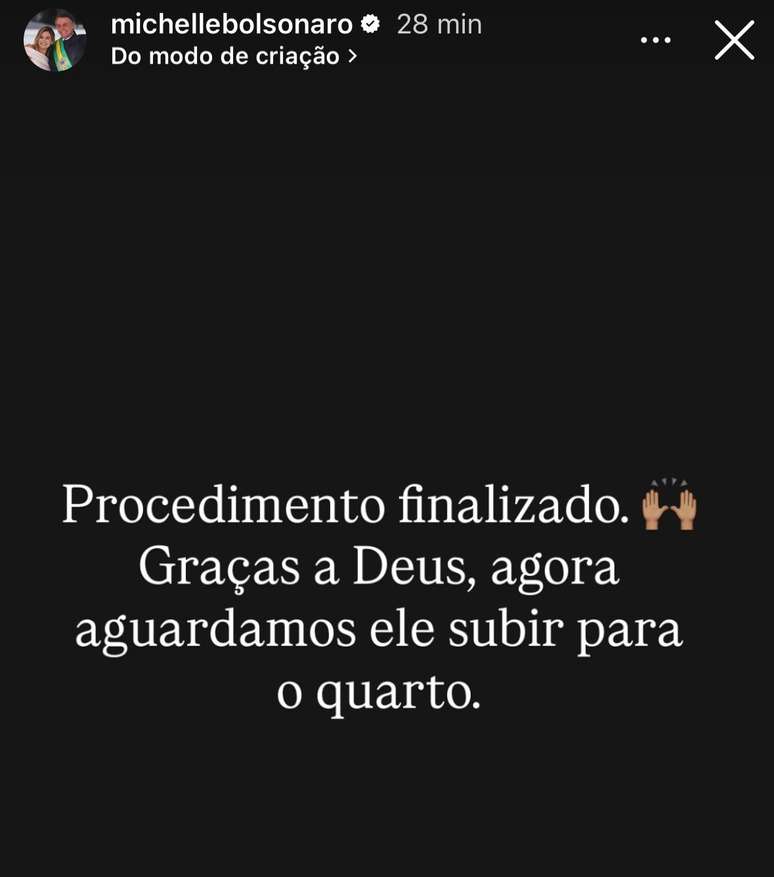Open the "Do modo de criação" link
Screen dimensions: 774x877
[233, 56]
